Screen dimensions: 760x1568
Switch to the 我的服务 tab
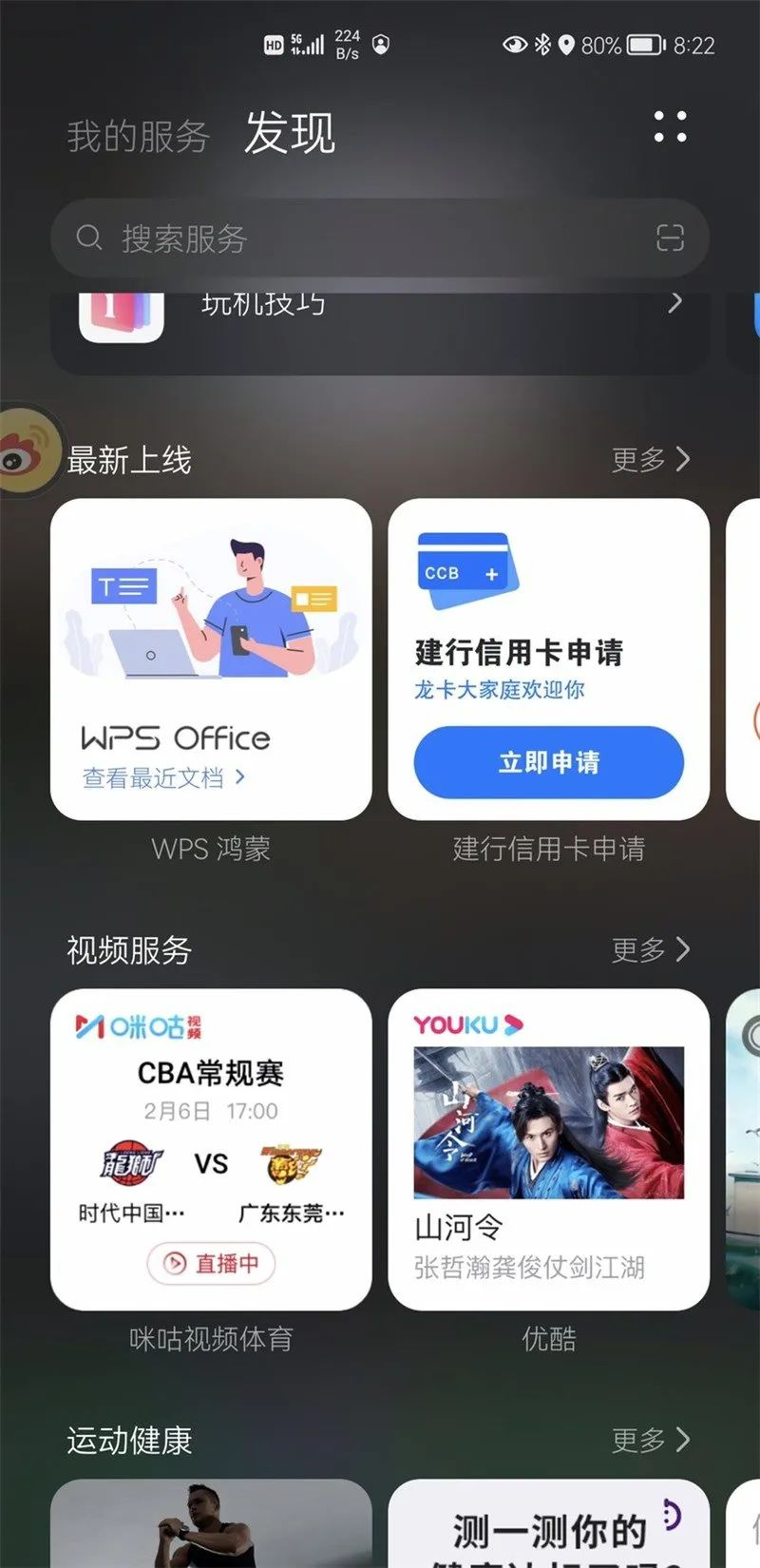138,136
